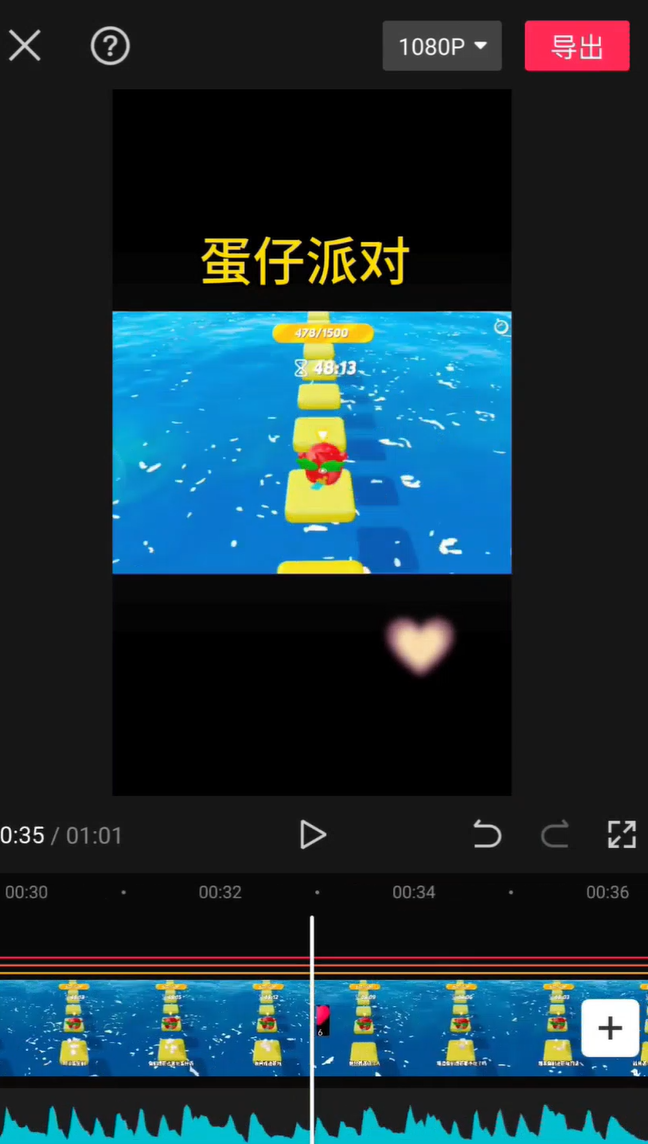Enter fullscreen preview mode
Image resolution: width=648 pixels, height=1144 pixels.
pos(622,834)
